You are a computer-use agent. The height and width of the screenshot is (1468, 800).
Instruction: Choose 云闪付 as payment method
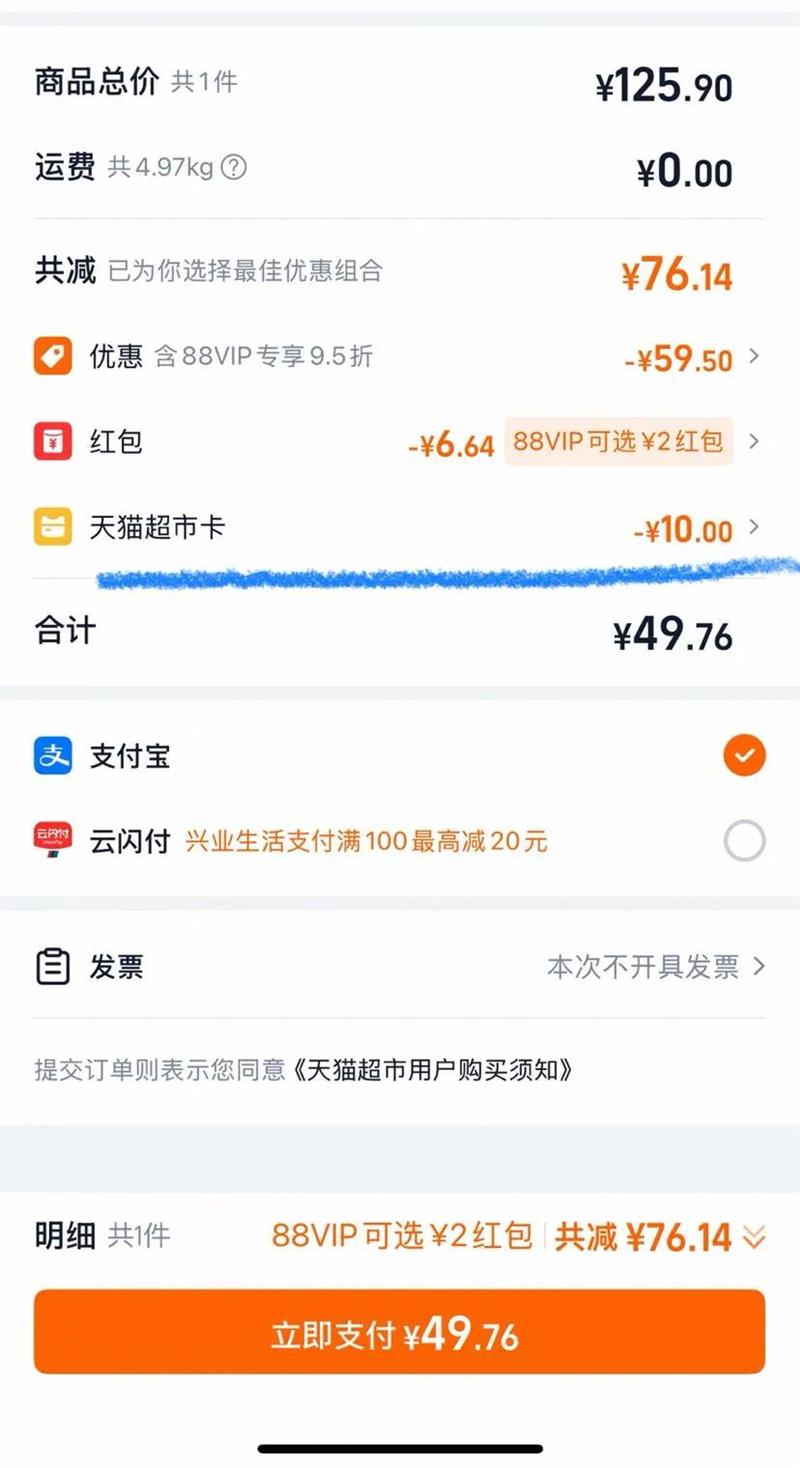[x=744, y=841]
